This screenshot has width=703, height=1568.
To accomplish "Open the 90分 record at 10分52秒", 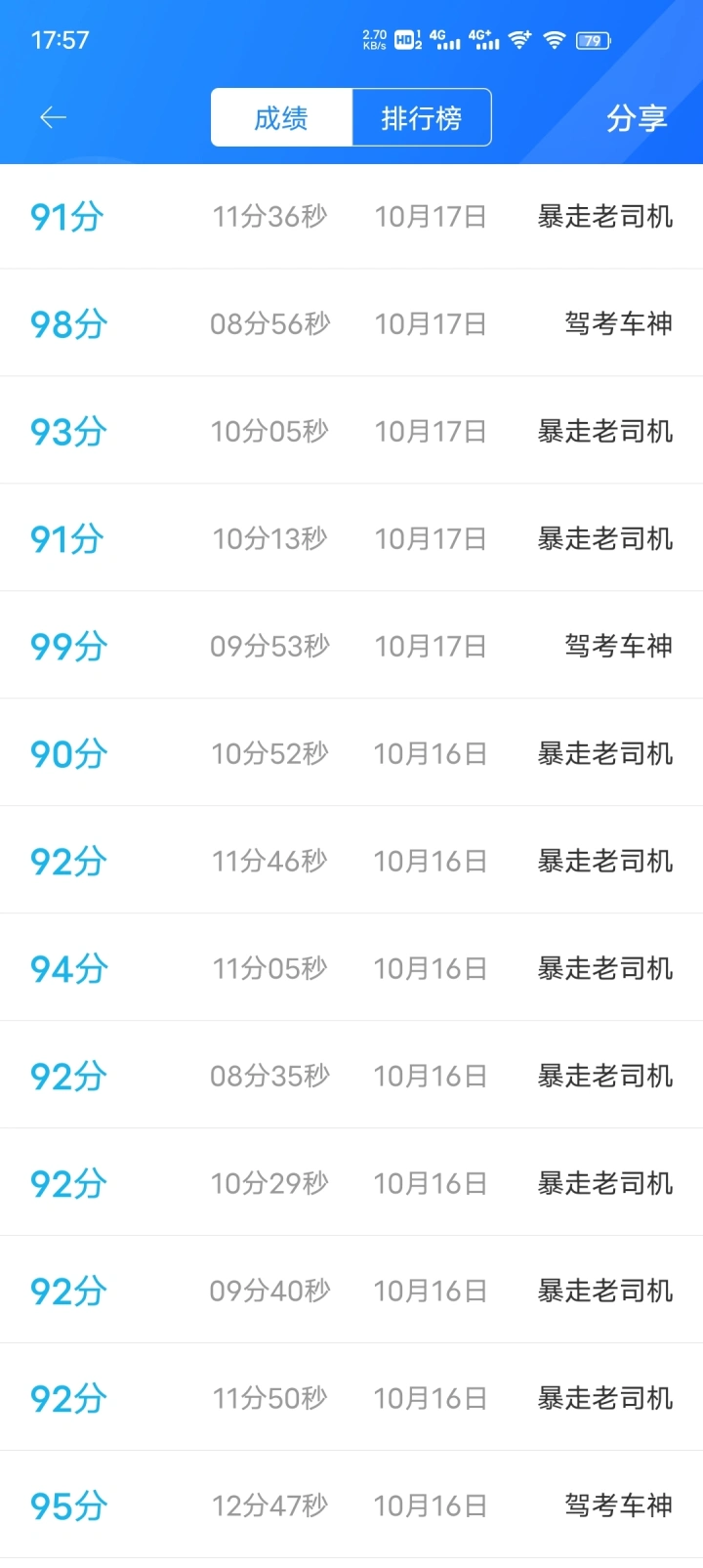I will tap(351, 753).
